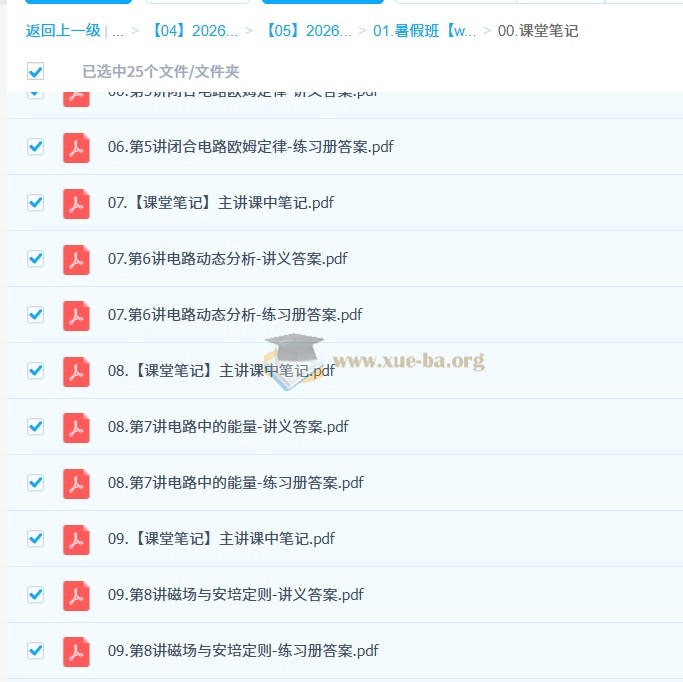Open 08.第7讲电路中的能量-练习册答案.pdf
Viewport: 683px width, 682px height.
click(x=235, y=483)
